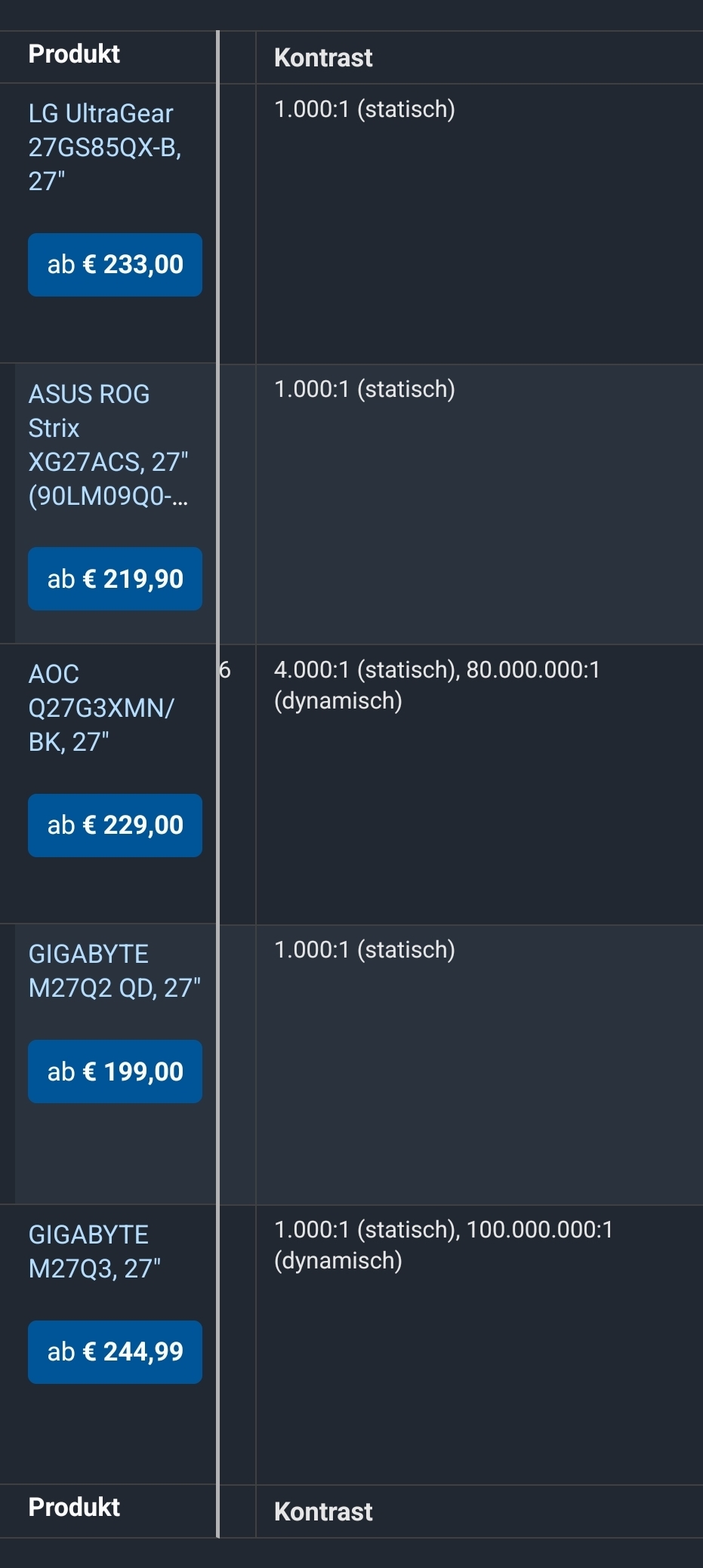Click the ab € 229,00 price button

tap(115, 826)
